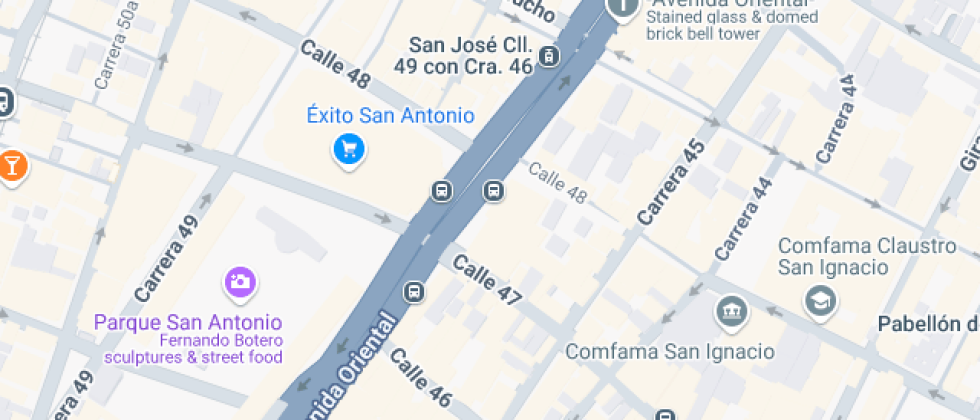Viewport: 980px width, 420px height.
Task: Tap the San José Cll. 49 con Cra. 46 bus stop
Action: point(548,57)
